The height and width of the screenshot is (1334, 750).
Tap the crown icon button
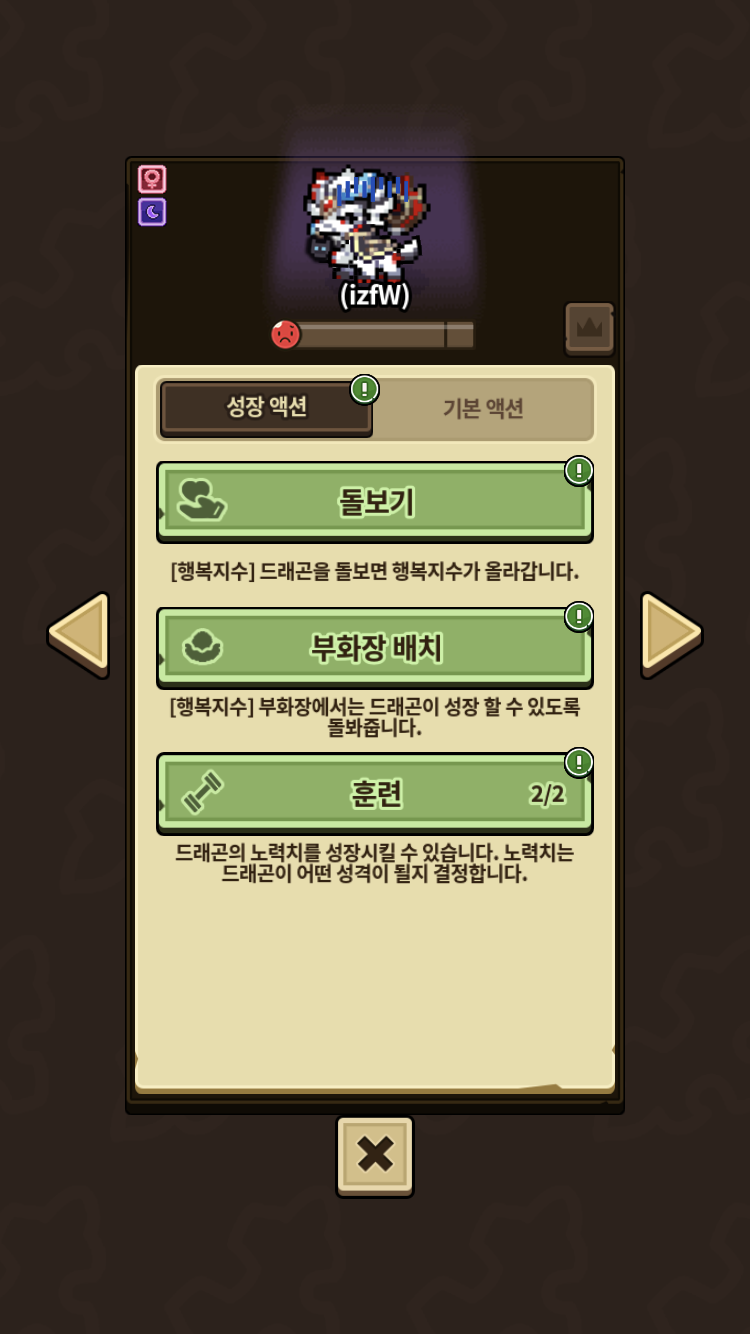coord(589,327)
